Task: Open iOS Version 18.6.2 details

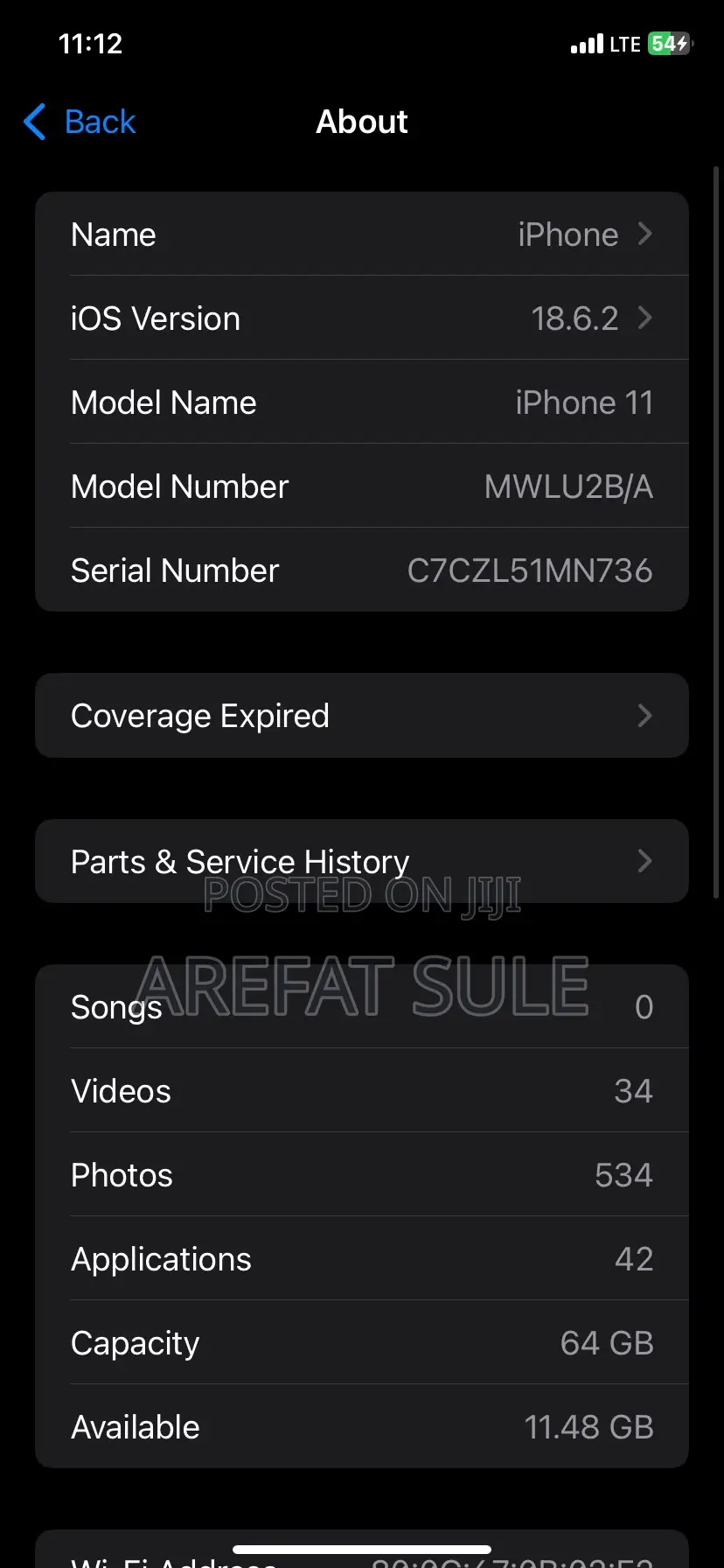Action: (x=362, y=318)
